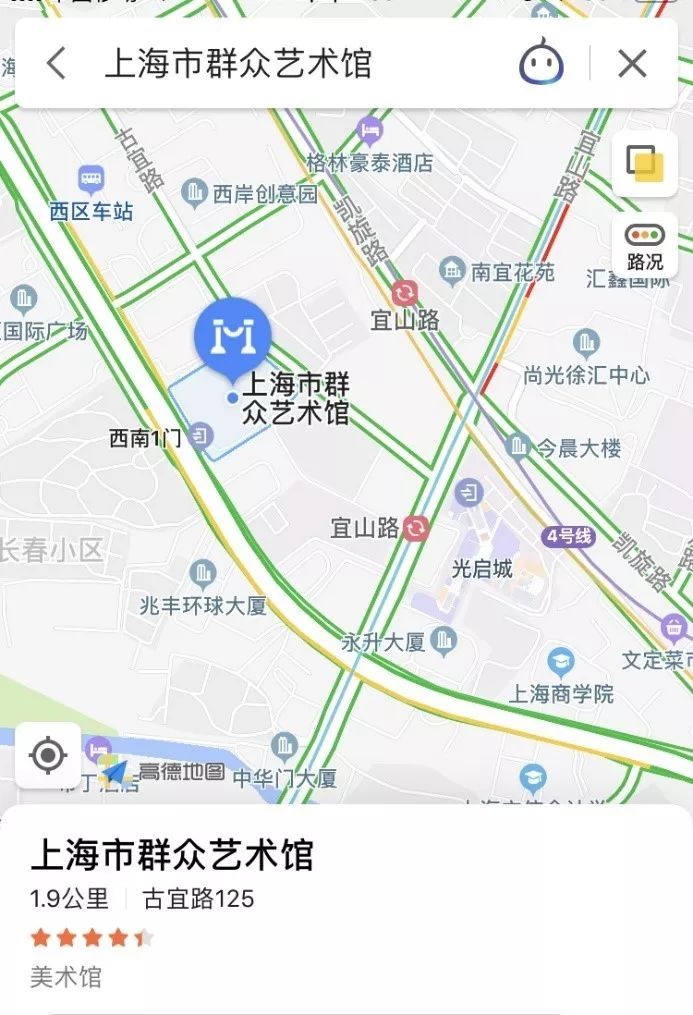
Task: Tap the 西区车站 bus station marker
Action: [92, 181]
